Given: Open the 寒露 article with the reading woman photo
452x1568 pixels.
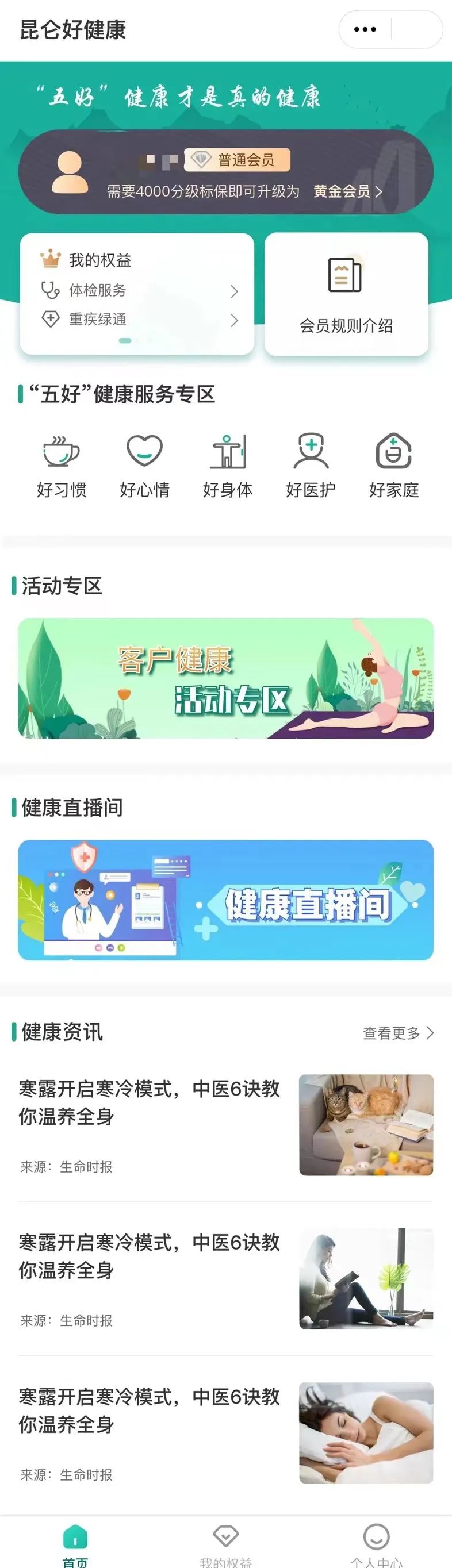Looking at the screenshot, I should pyautogui.click(x=225, y=1278).
